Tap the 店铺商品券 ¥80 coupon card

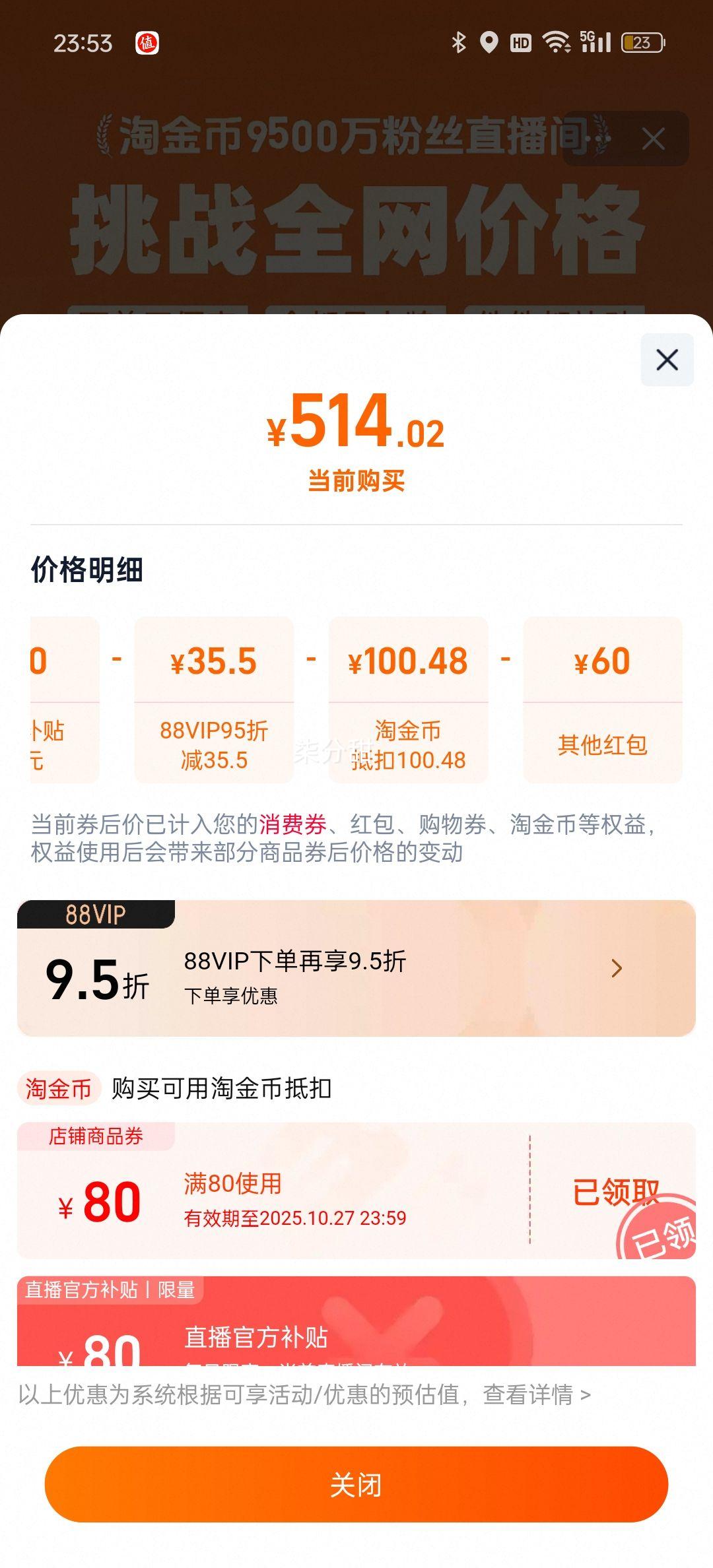(356, 1191)
